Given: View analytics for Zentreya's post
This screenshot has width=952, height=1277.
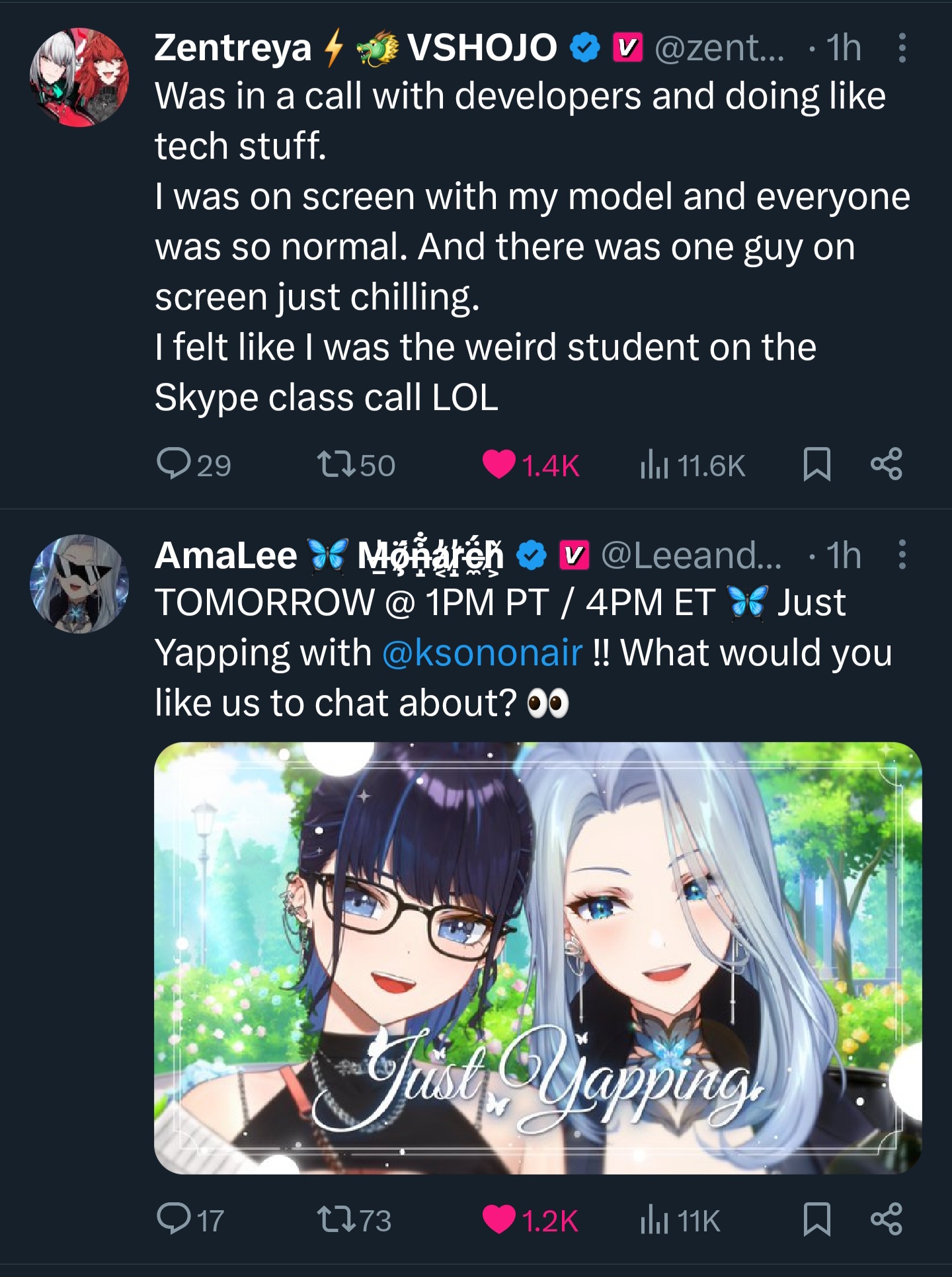Looking at the screenshot, I should point(654,464).
